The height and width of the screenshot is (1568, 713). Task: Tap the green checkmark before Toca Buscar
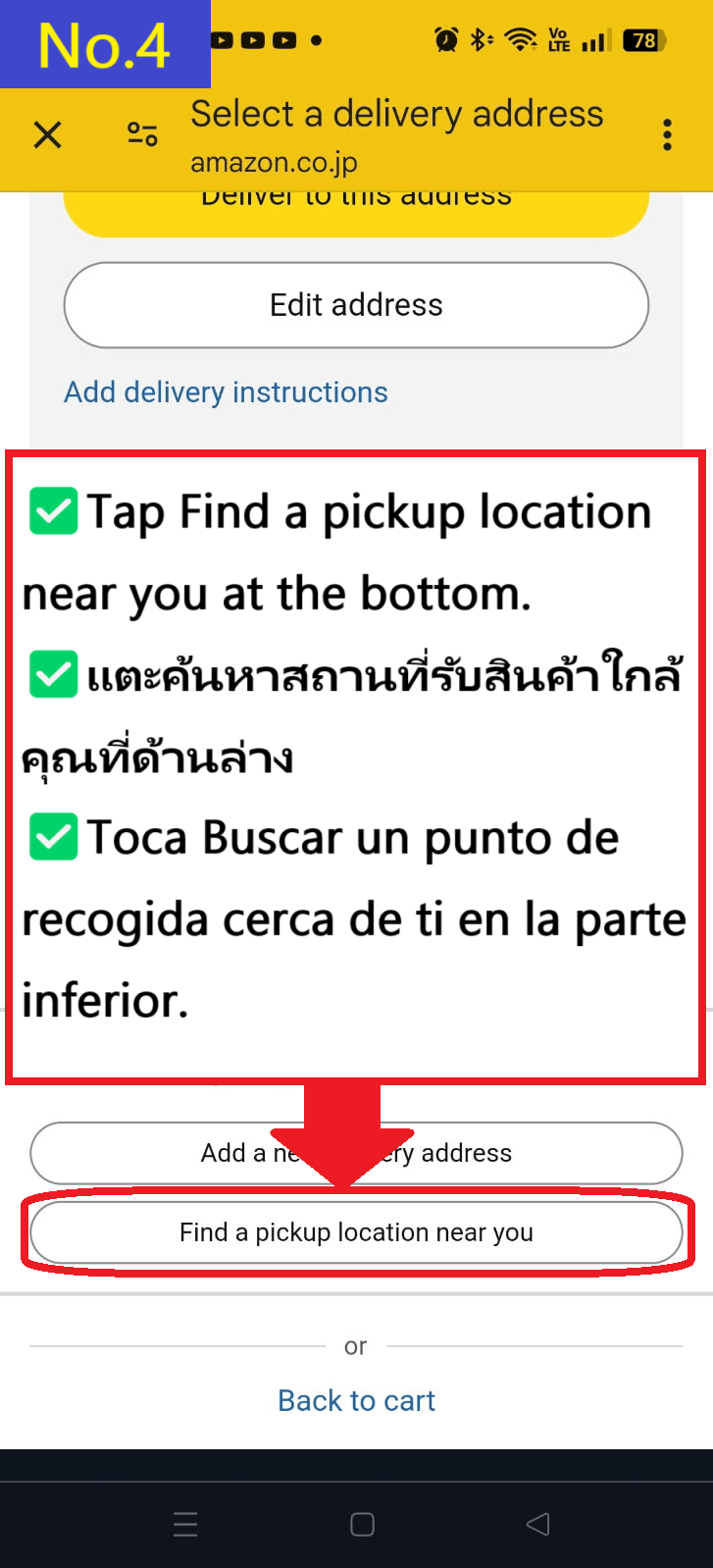(52, 836)
